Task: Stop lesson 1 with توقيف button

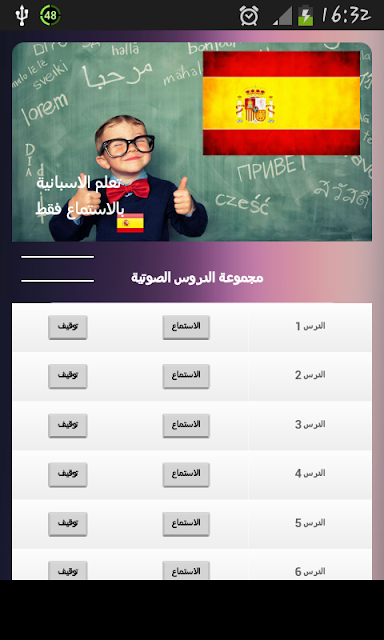Action: 68,327
